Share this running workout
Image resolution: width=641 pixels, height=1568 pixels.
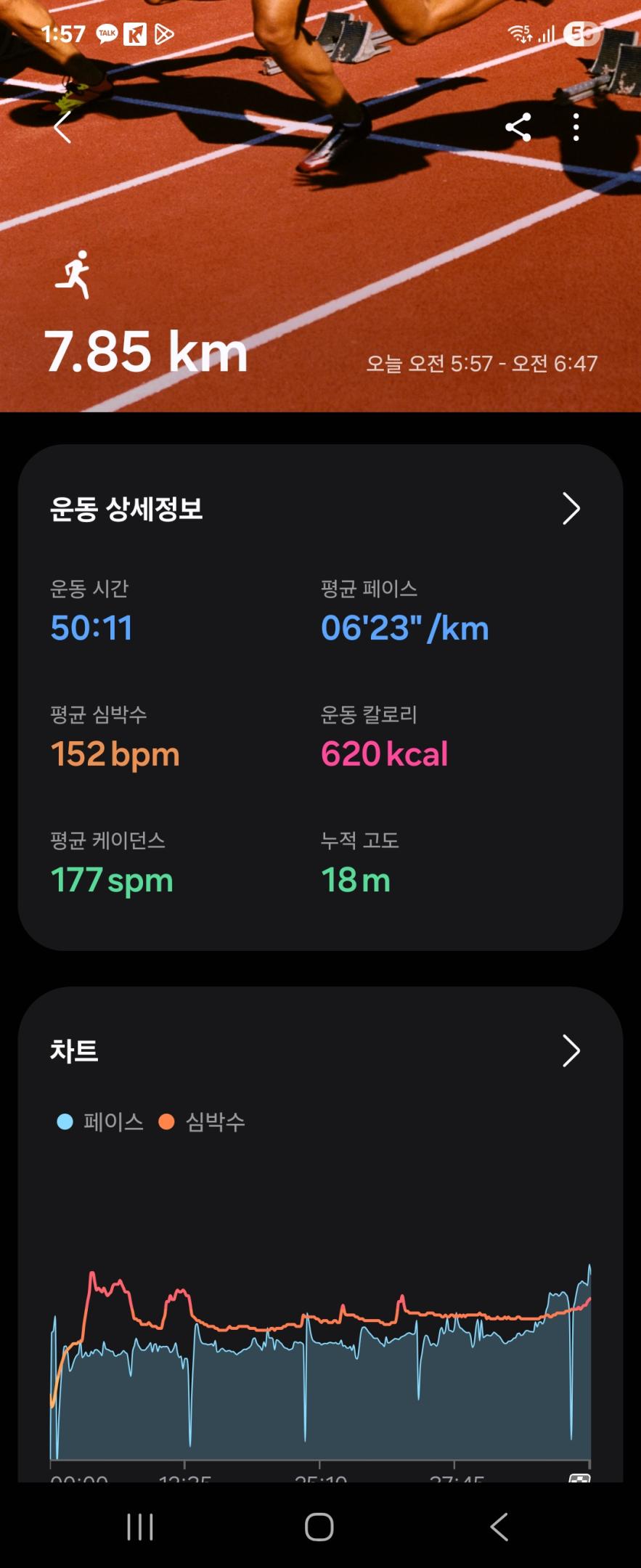(x=518, y=127)
